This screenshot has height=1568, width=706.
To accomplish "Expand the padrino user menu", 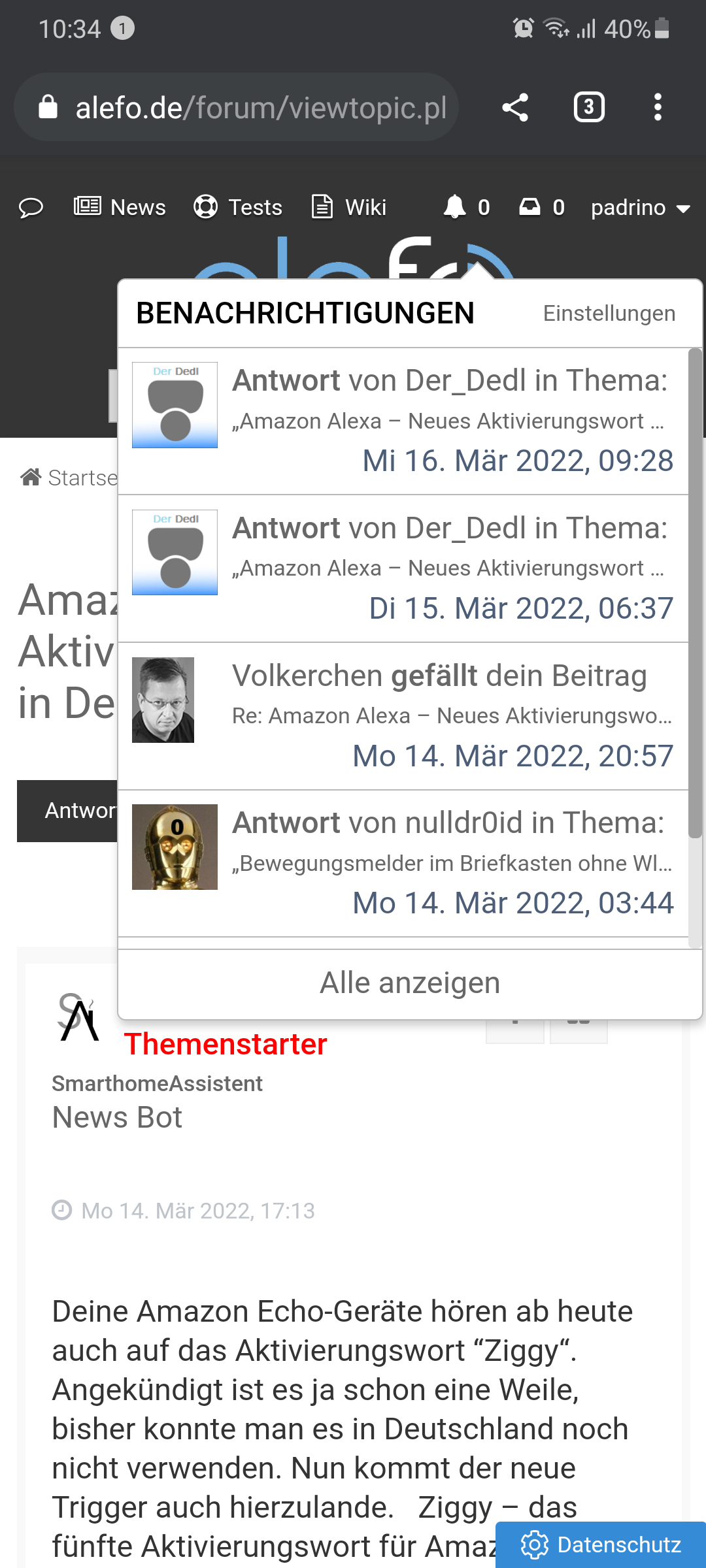I will [x=640, y=208].
